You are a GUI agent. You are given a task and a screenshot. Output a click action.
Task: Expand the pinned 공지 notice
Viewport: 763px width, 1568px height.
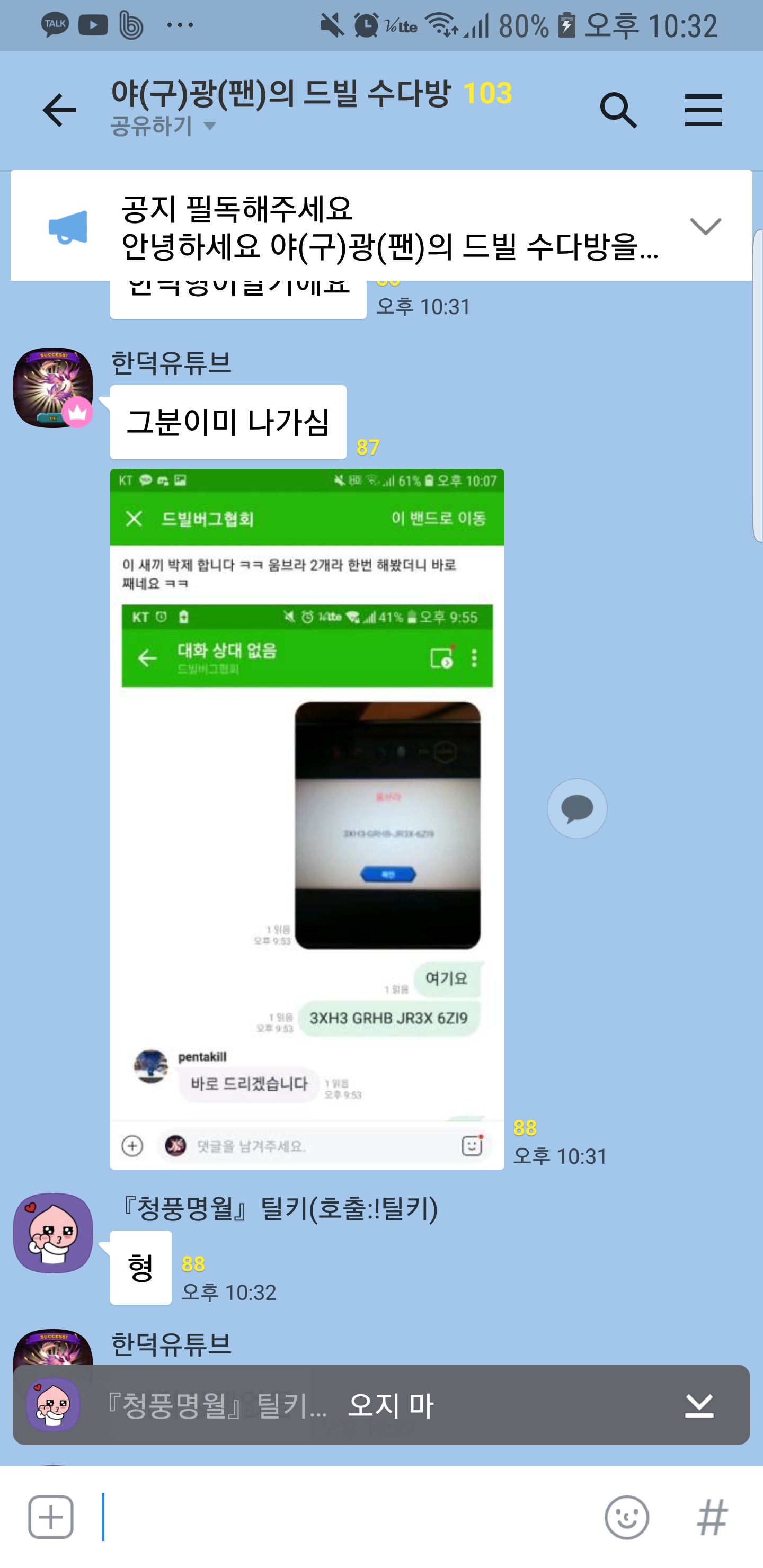click(705, 226)
